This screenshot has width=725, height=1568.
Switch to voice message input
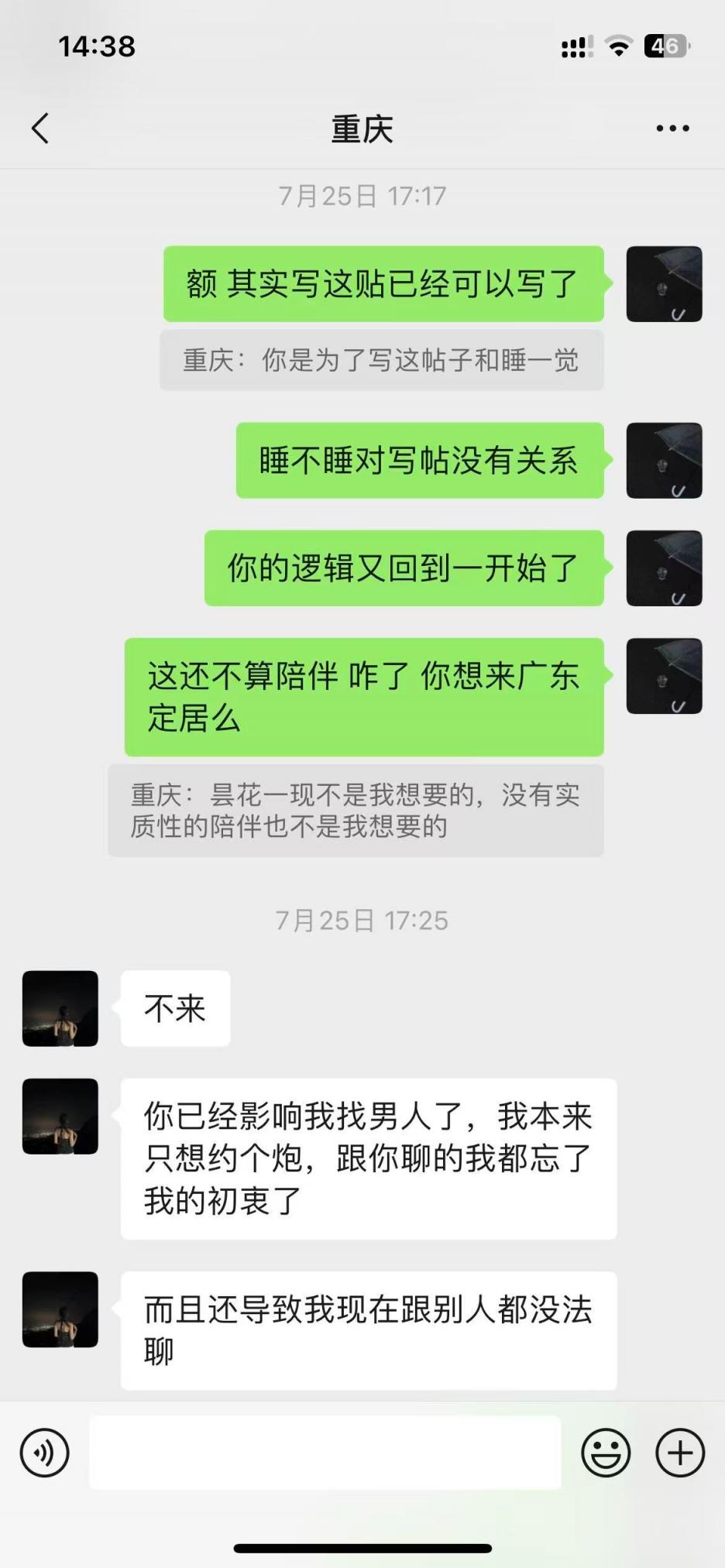pos(45,1453)
